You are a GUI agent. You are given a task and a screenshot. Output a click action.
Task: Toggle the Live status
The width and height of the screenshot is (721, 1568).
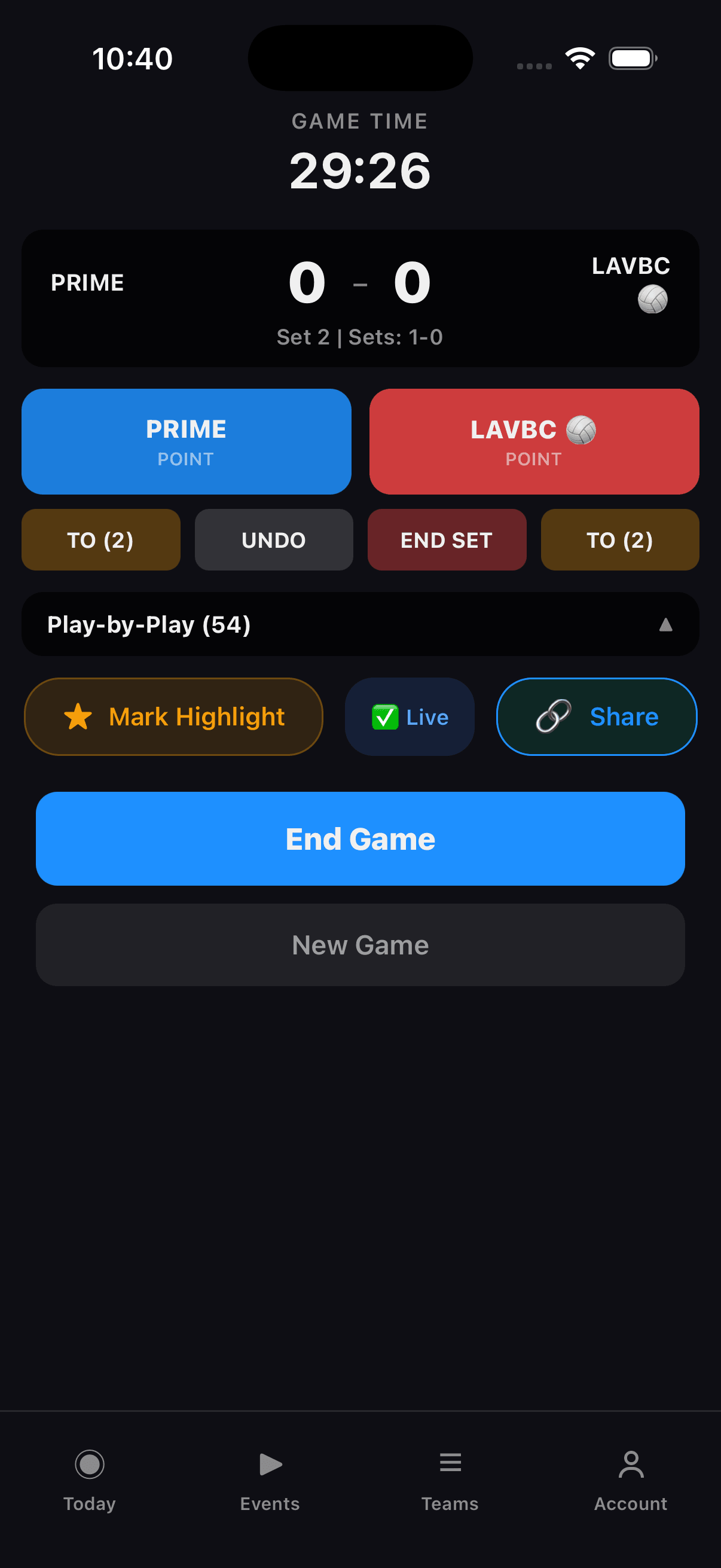[410, 716]
